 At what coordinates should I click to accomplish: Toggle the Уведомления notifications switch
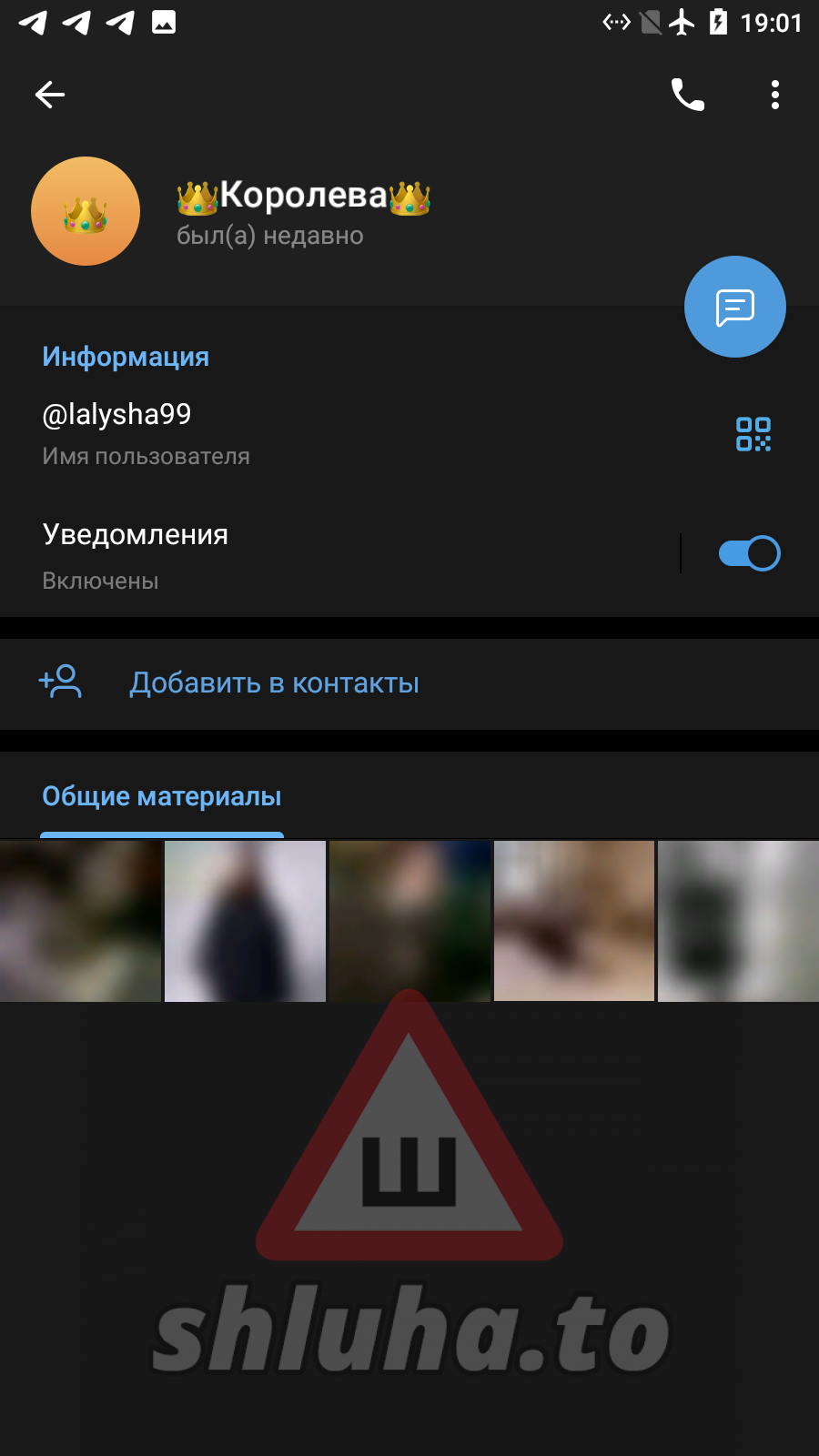749,553
